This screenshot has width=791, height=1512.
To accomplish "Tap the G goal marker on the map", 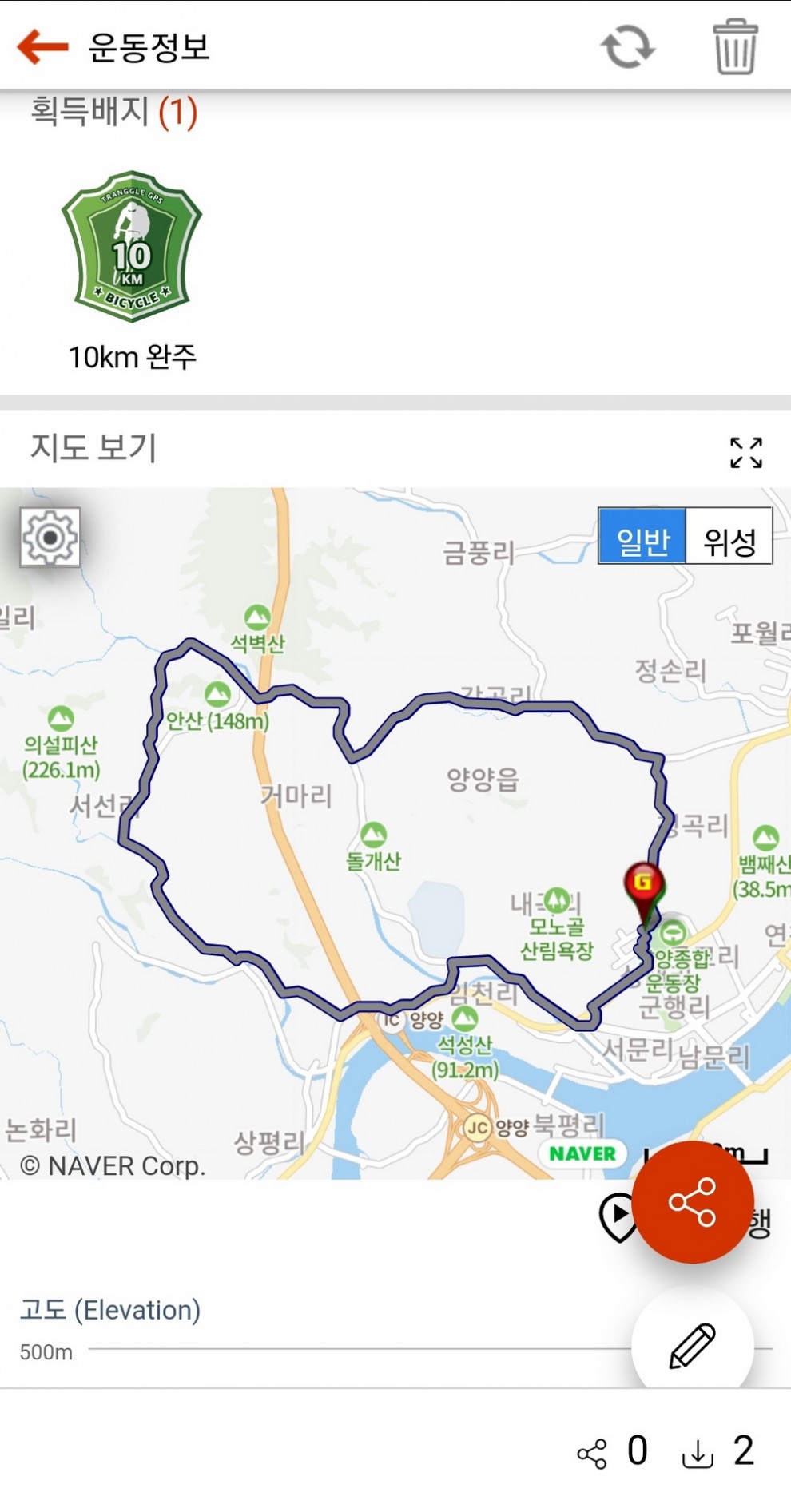I will pos(643,883).
